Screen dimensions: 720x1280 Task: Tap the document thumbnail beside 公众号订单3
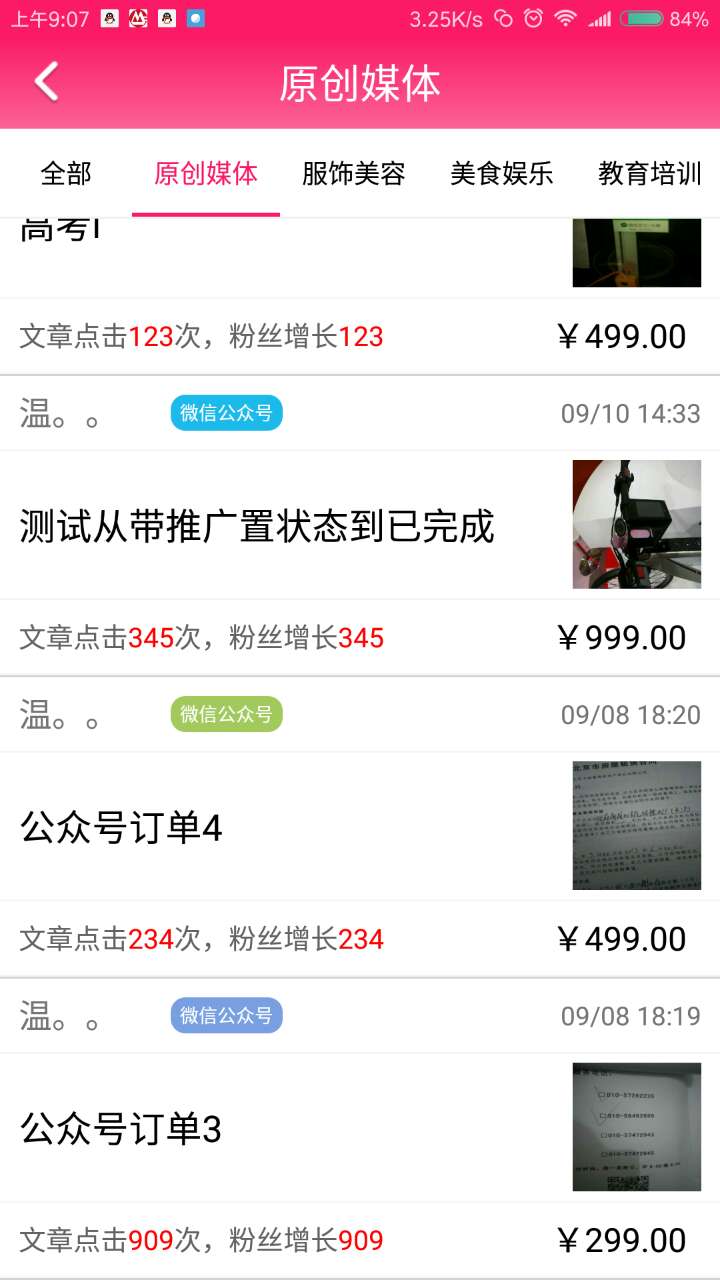pyautogui.click(x=636, y=1125)
